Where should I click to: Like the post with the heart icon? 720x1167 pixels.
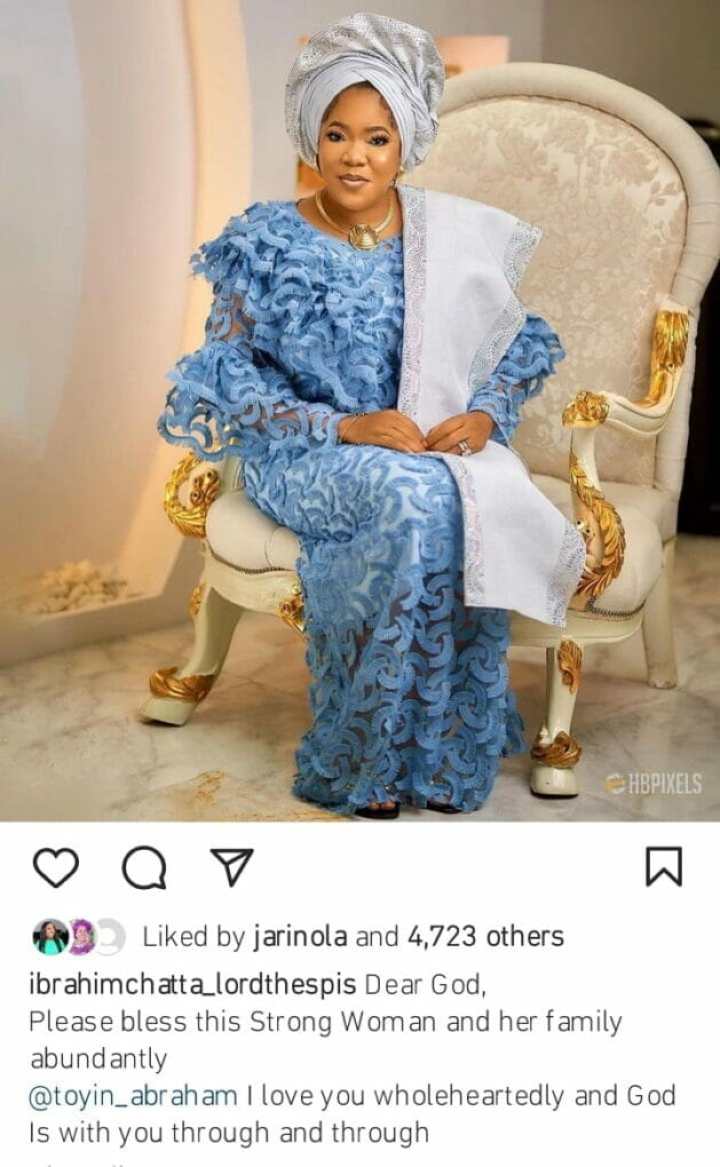(56, 868)
